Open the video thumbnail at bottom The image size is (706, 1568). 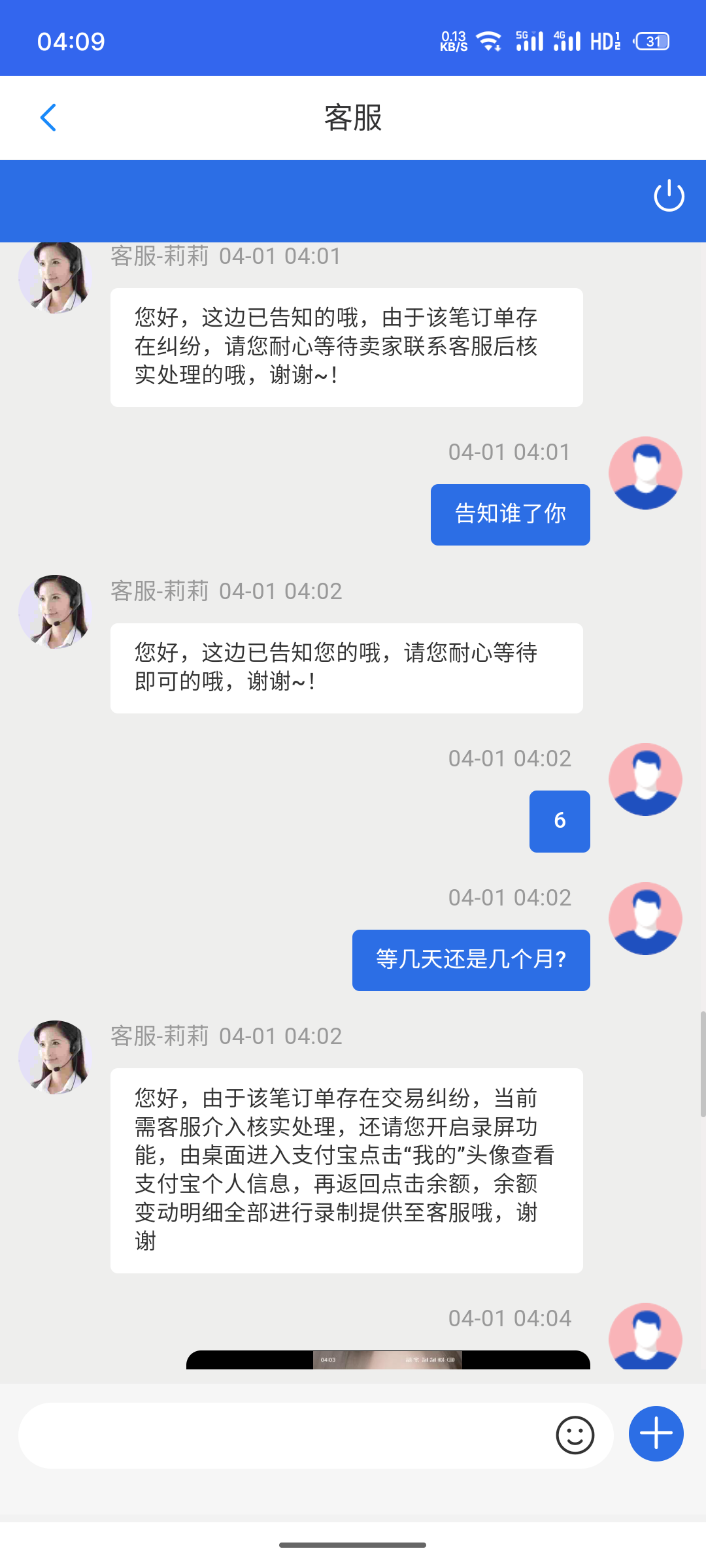(x=388, y=1359)
